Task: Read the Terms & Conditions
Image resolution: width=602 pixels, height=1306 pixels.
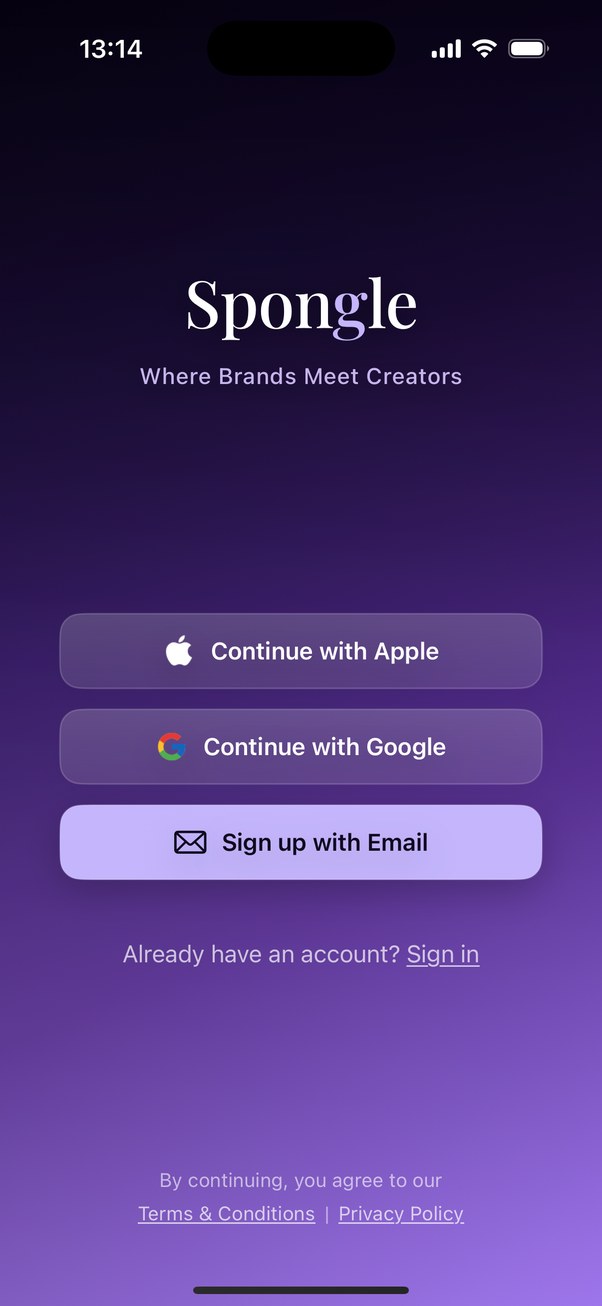Action: point(226,1214)
